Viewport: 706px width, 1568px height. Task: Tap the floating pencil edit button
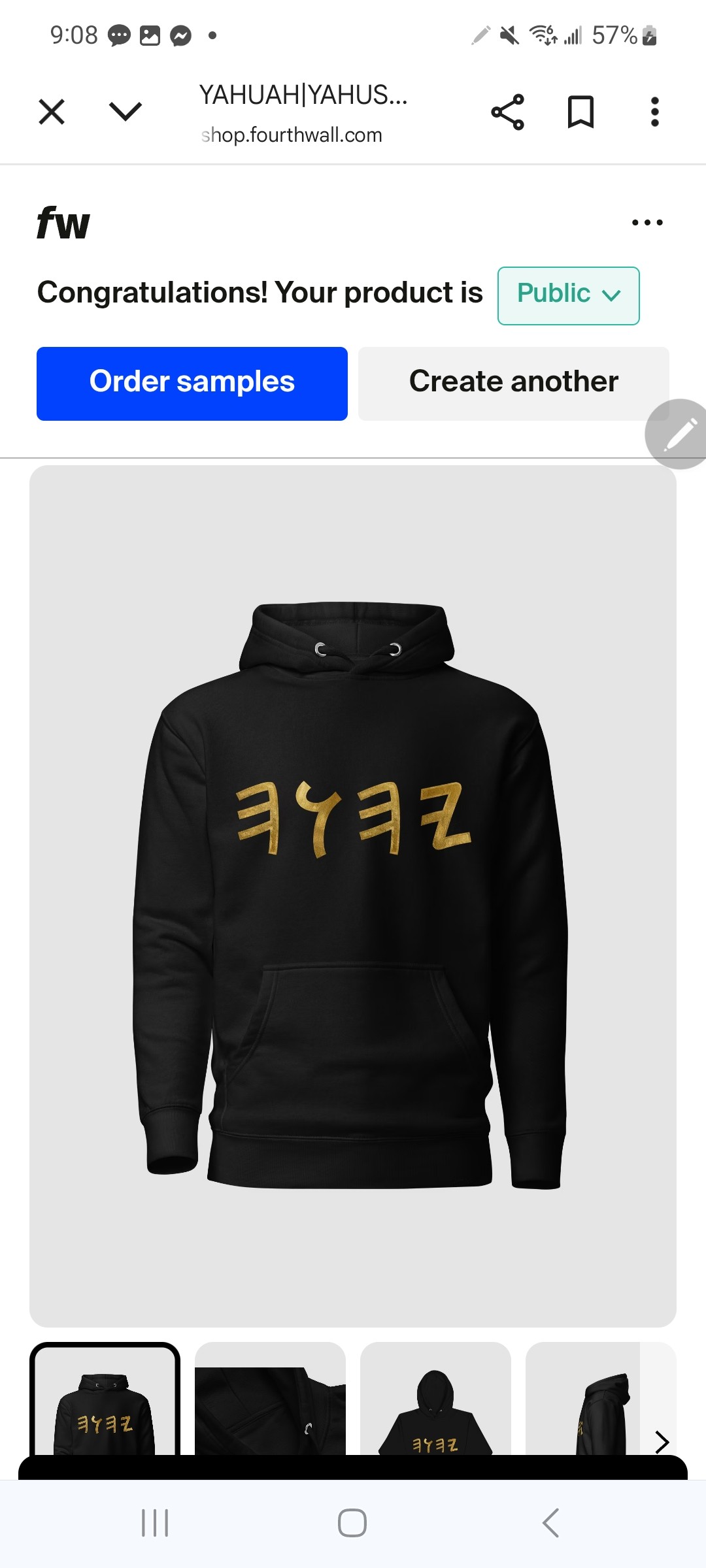679,434
